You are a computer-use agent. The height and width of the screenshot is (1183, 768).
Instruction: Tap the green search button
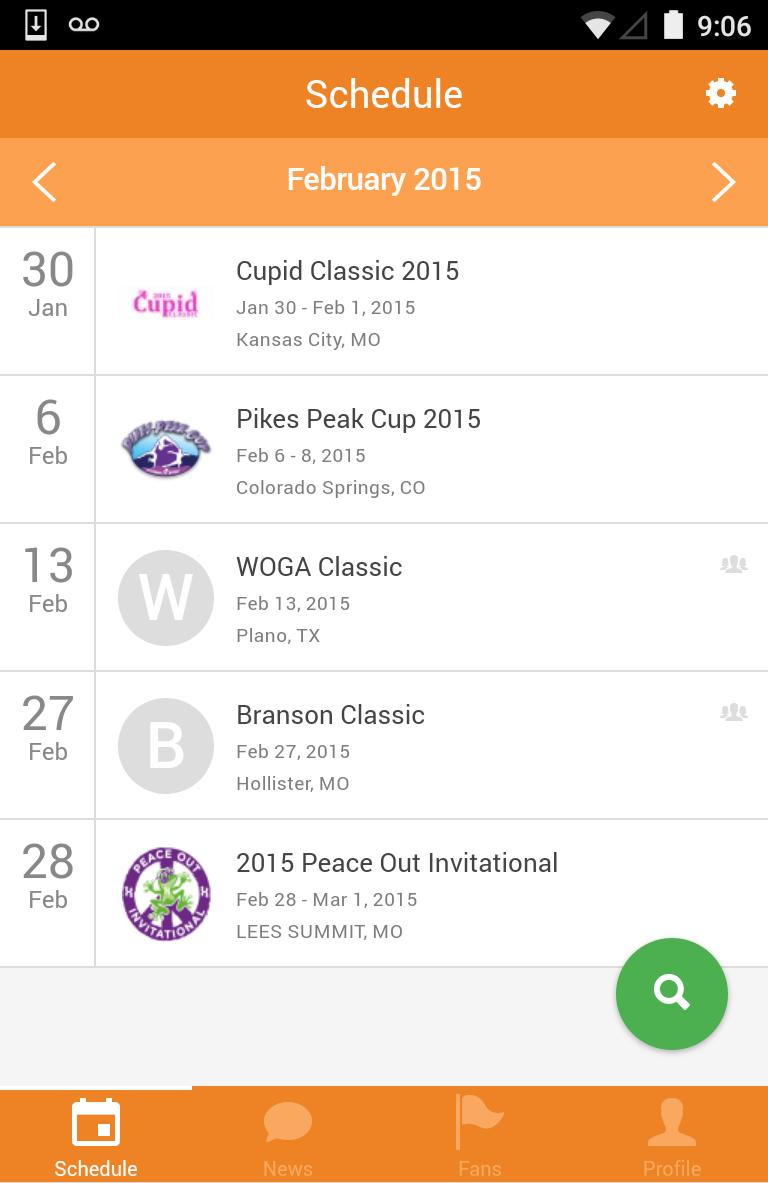click(671, 993)
